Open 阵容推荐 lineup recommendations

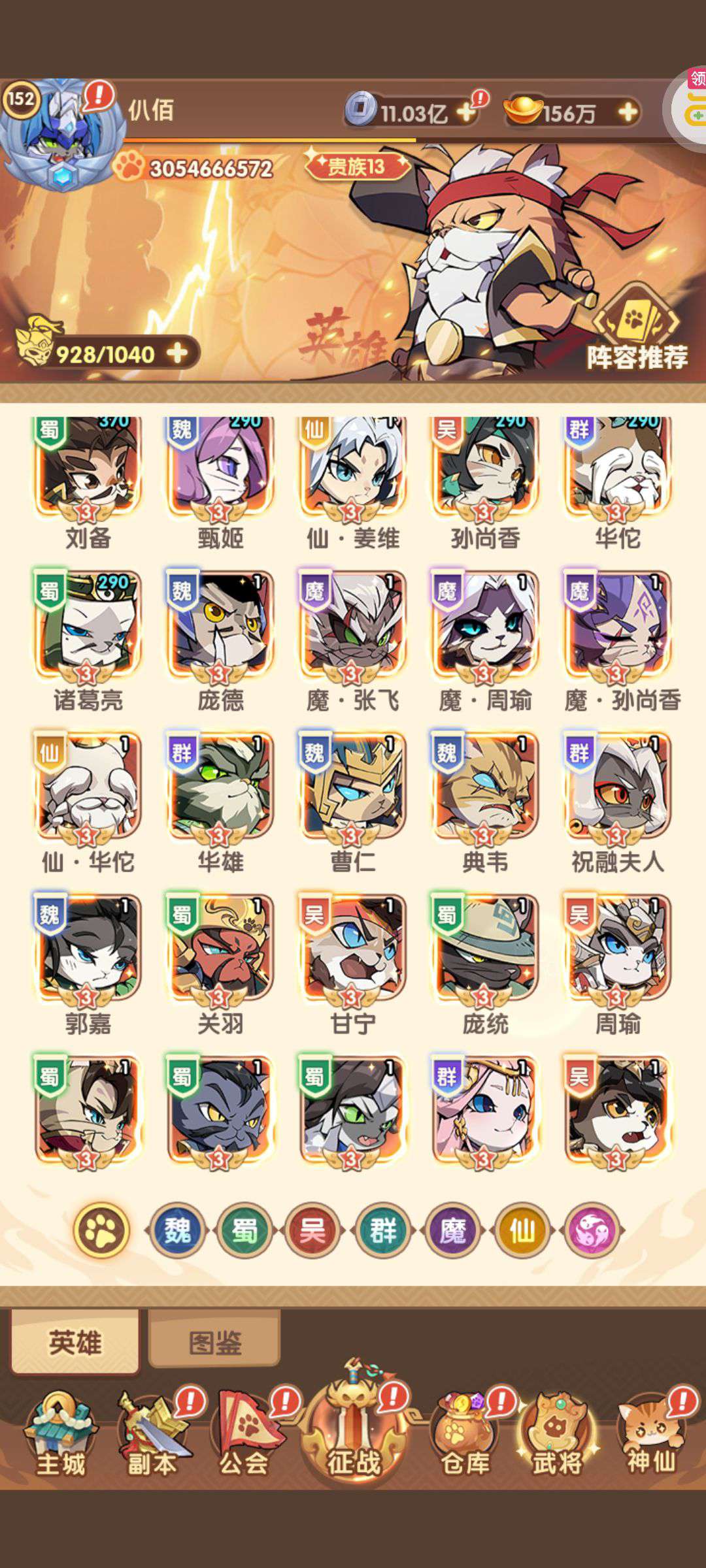coord(636,330)
